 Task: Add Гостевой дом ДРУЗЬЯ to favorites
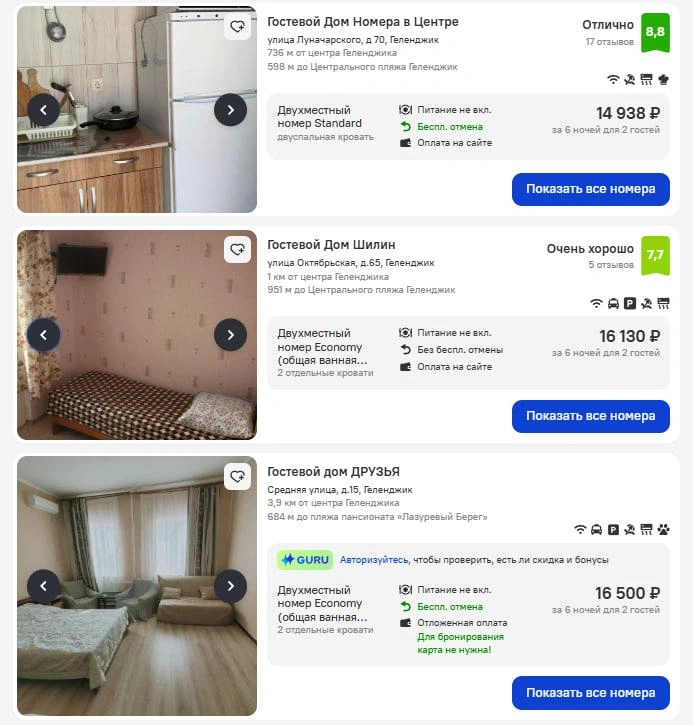click(237, 476)
